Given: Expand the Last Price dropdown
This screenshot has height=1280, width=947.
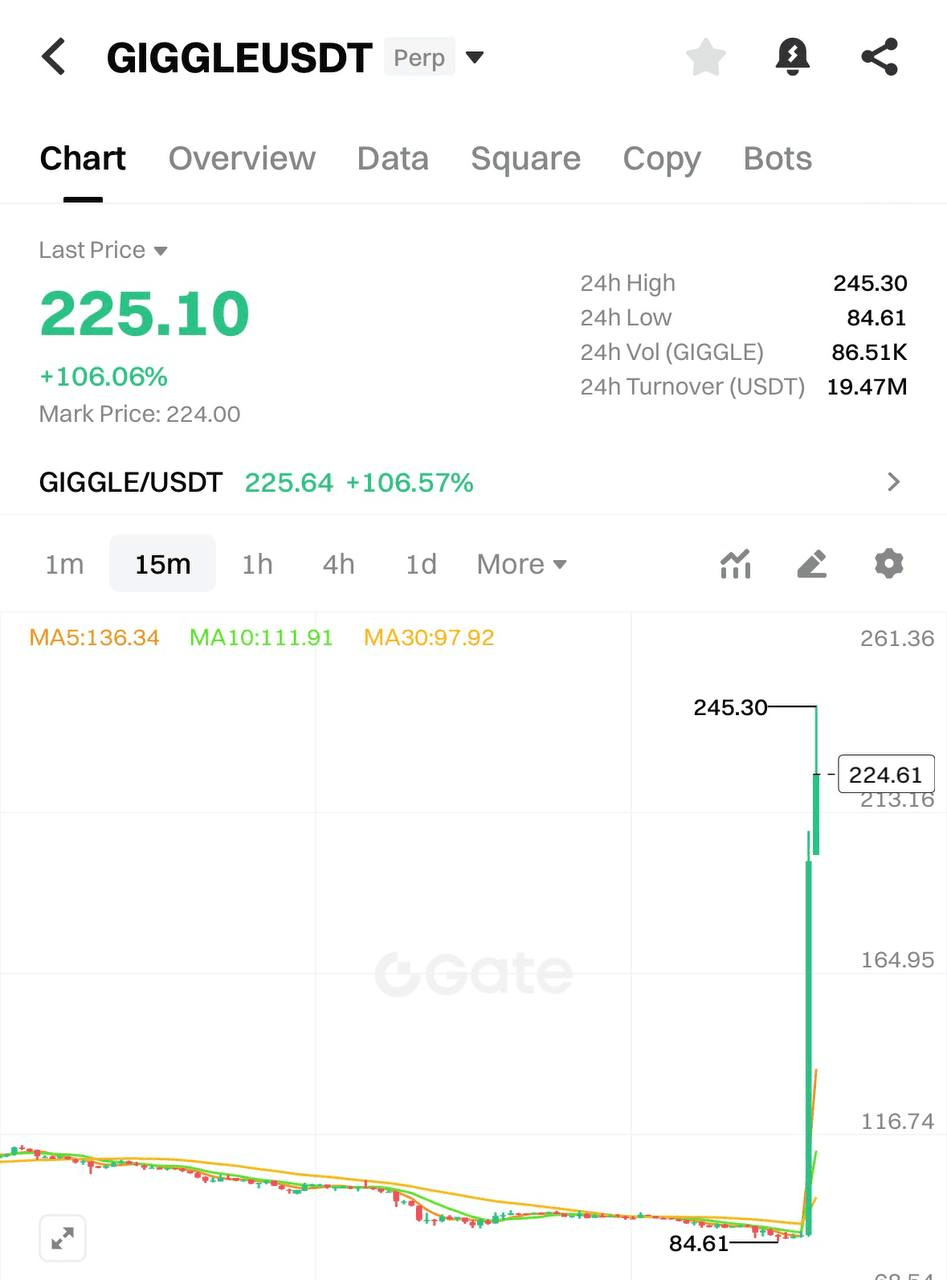Looking at the screenshot, I should [x=103, y=250].
